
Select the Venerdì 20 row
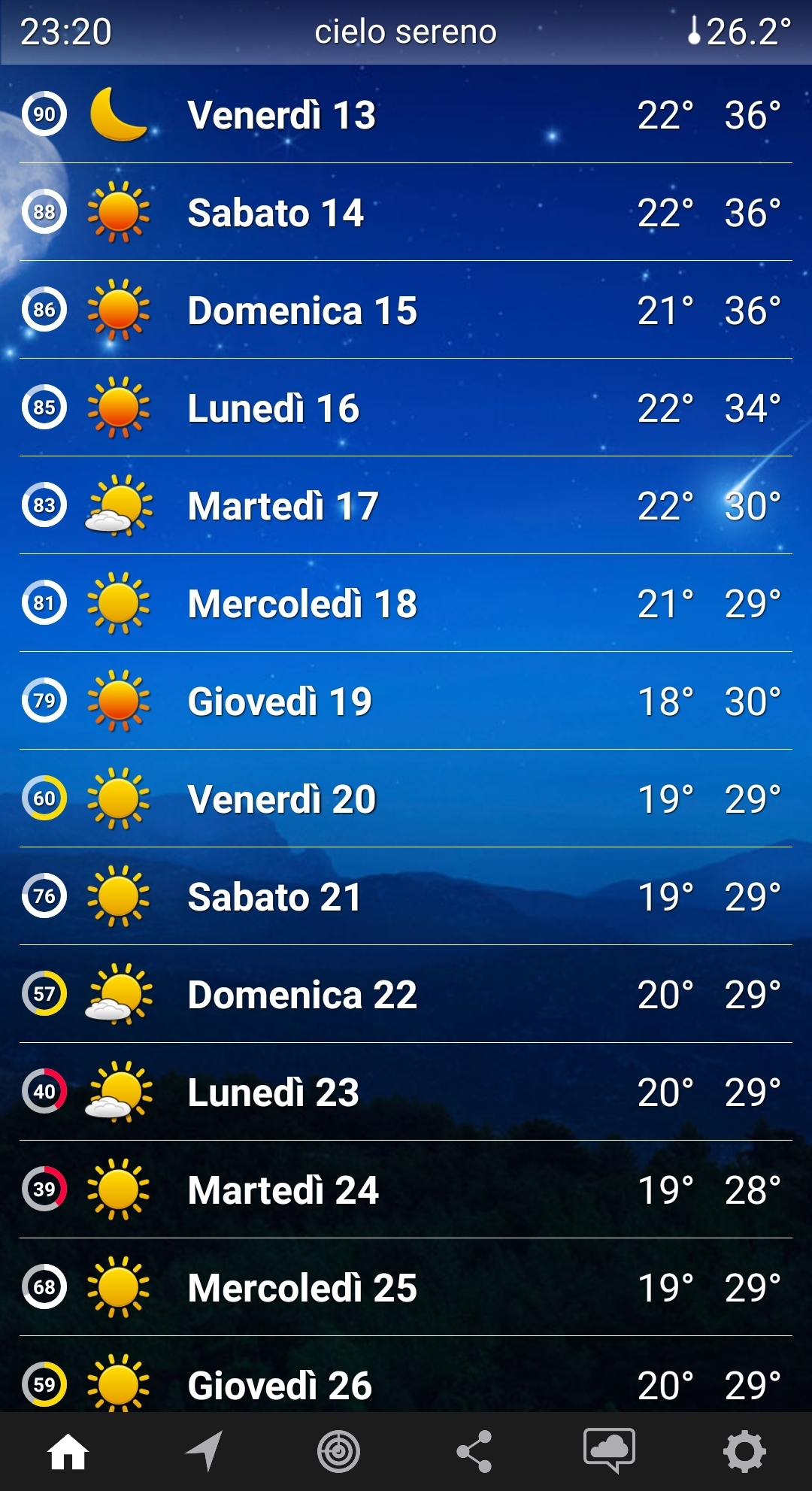406,799
